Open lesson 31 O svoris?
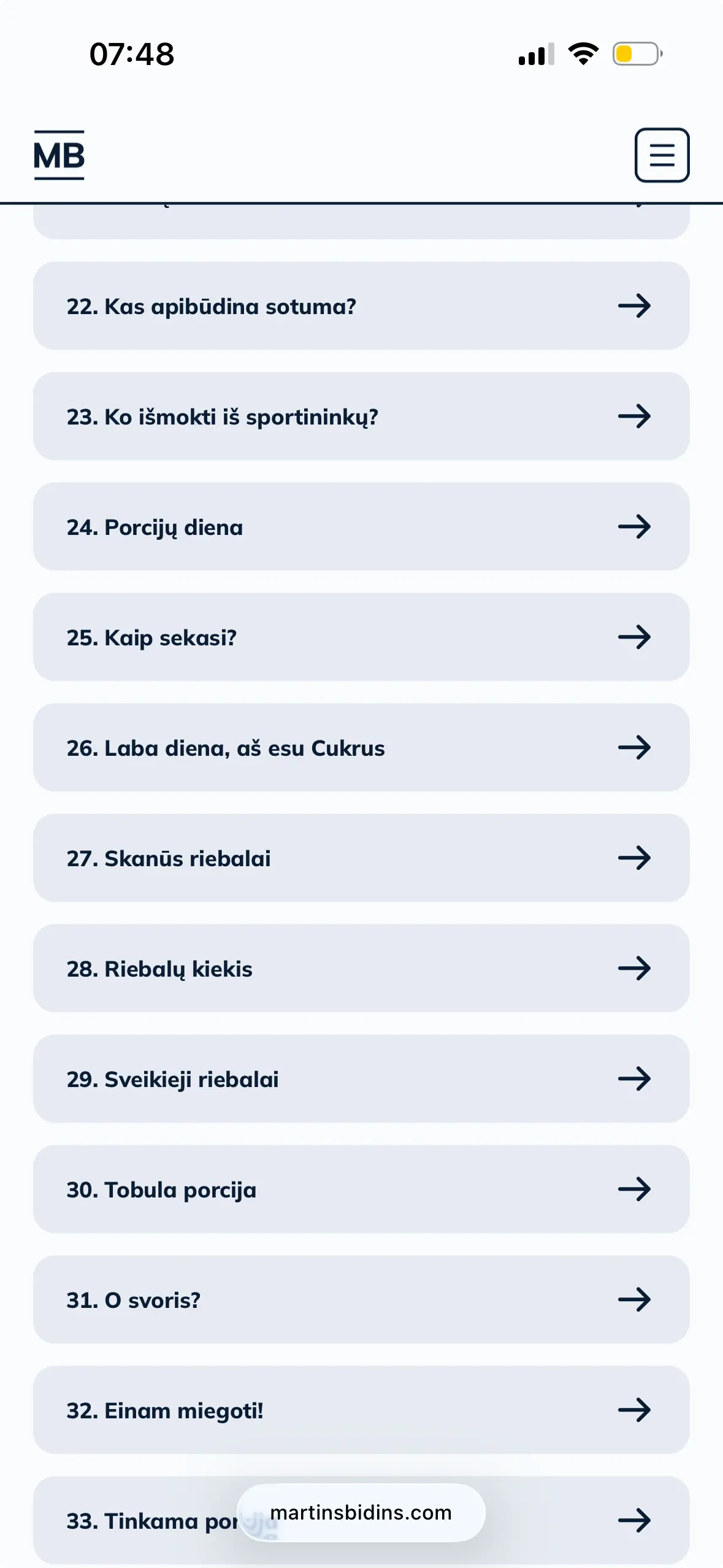This screenshot has height=1568, width=723. 361,1300
